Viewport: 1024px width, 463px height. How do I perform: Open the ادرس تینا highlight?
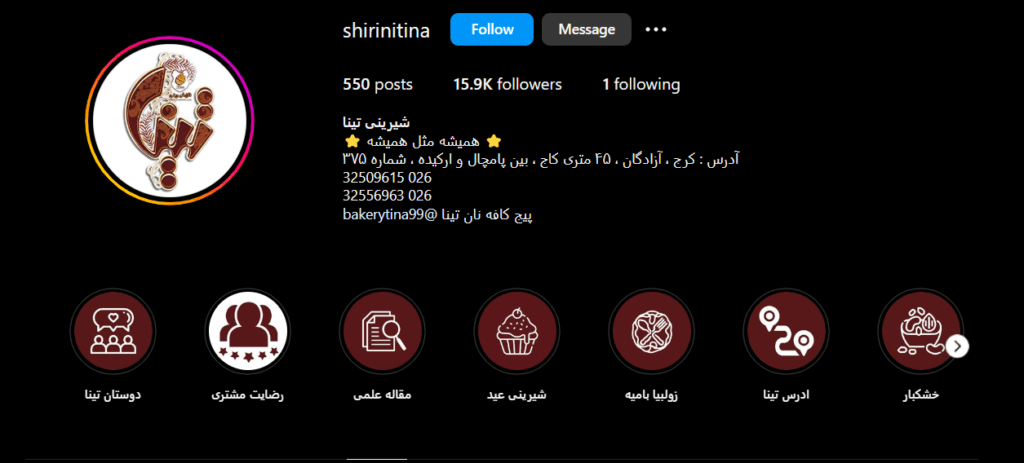(785, 331)
